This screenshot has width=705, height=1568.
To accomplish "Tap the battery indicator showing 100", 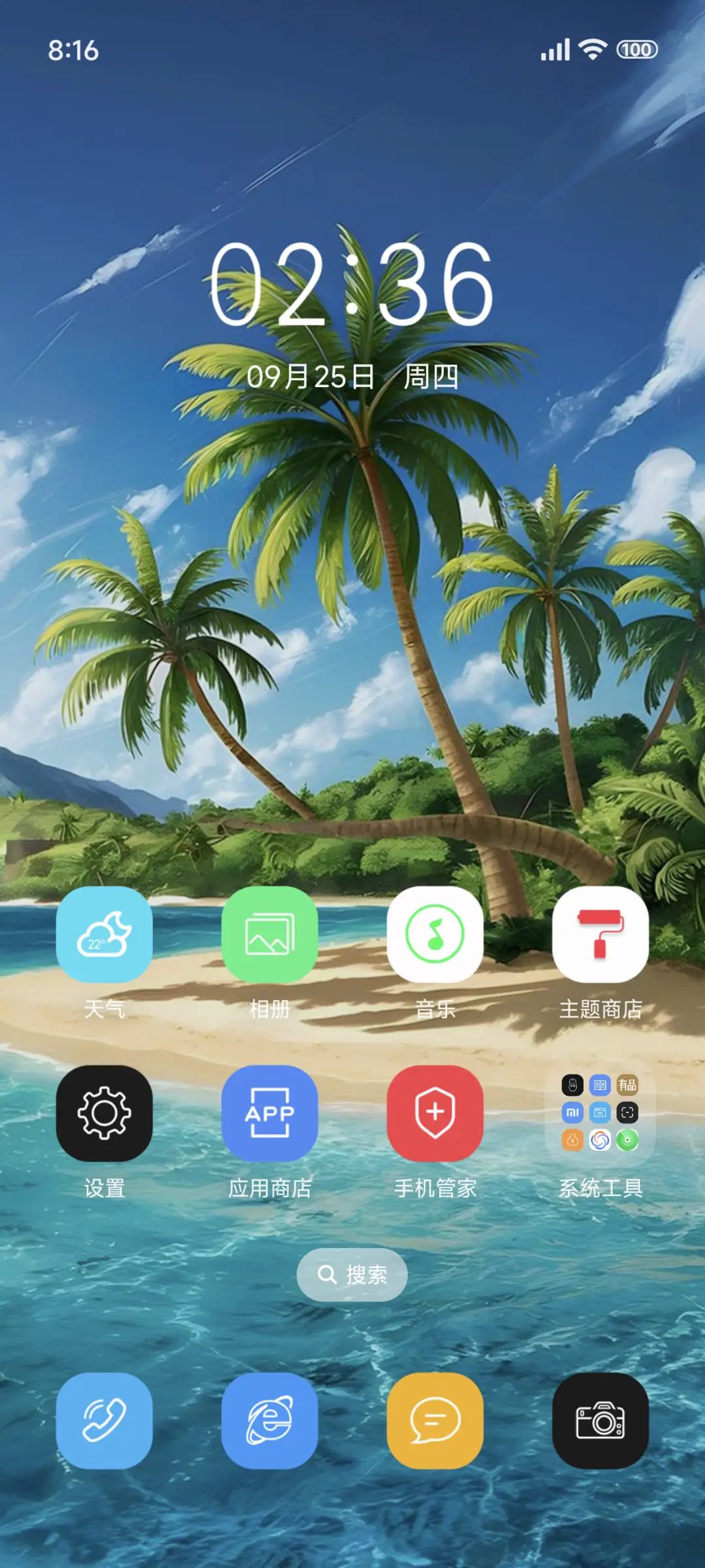I will 636,49.
